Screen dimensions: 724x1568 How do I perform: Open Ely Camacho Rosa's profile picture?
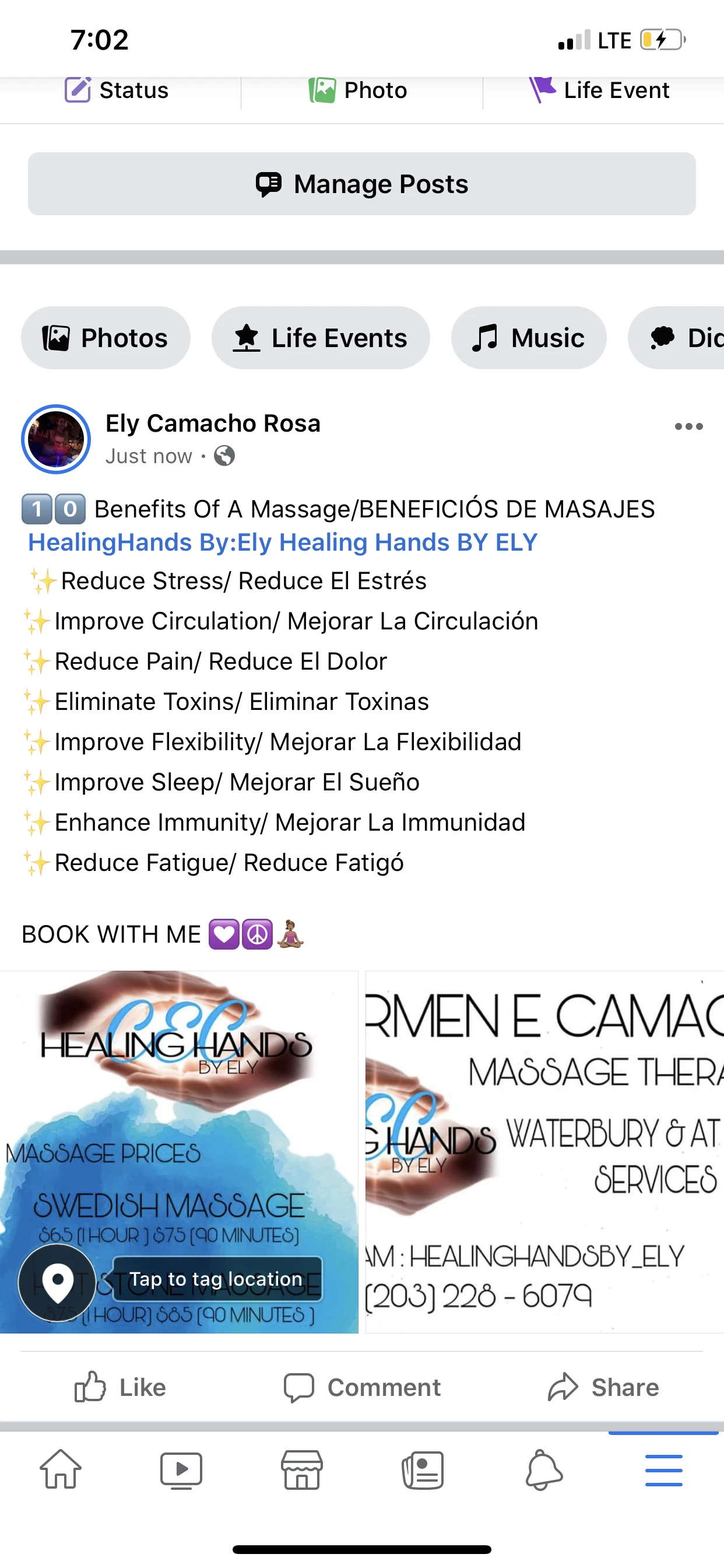point(56,439)
